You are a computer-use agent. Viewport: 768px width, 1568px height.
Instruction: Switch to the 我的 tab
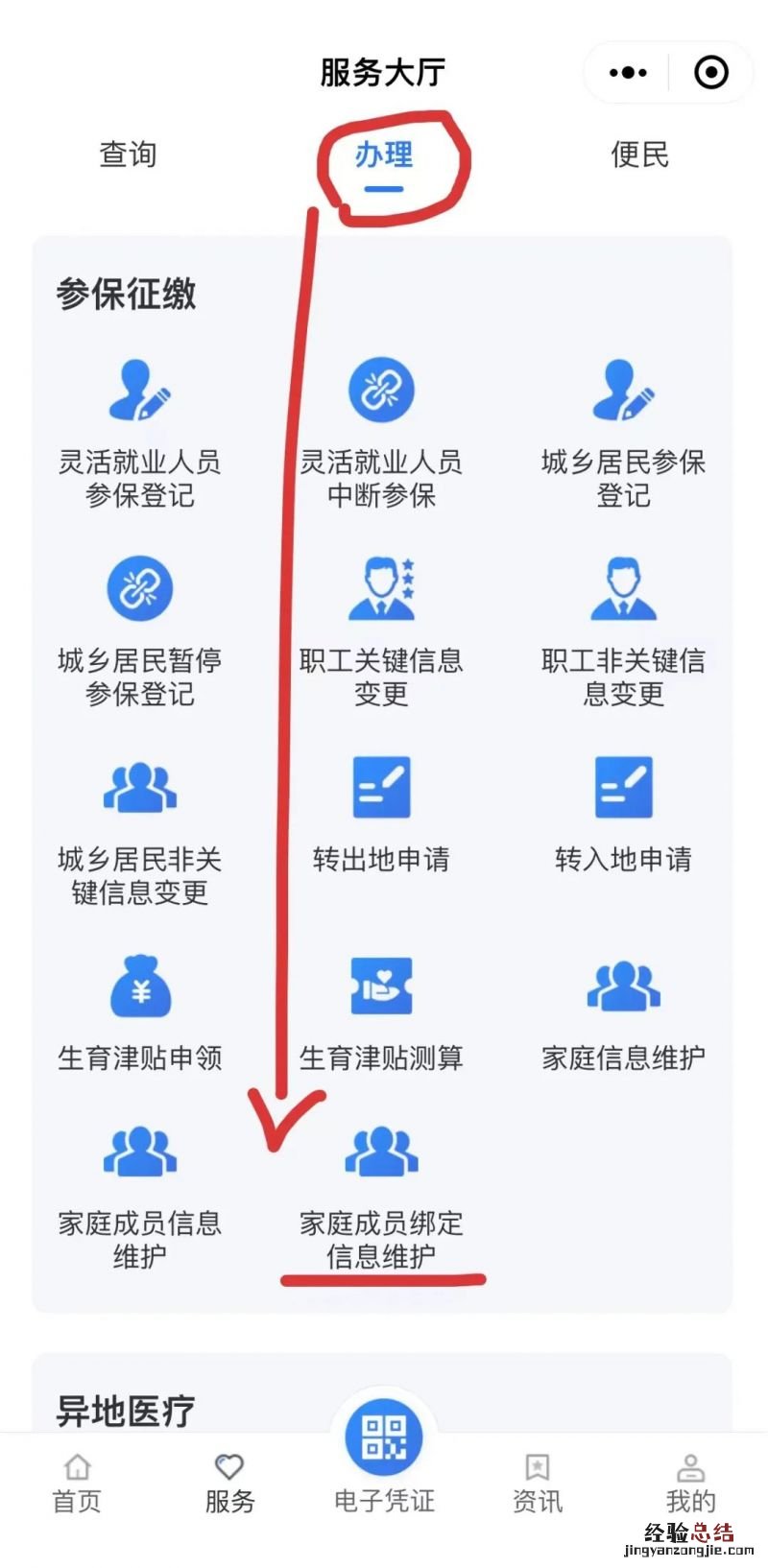point(690,1483)
